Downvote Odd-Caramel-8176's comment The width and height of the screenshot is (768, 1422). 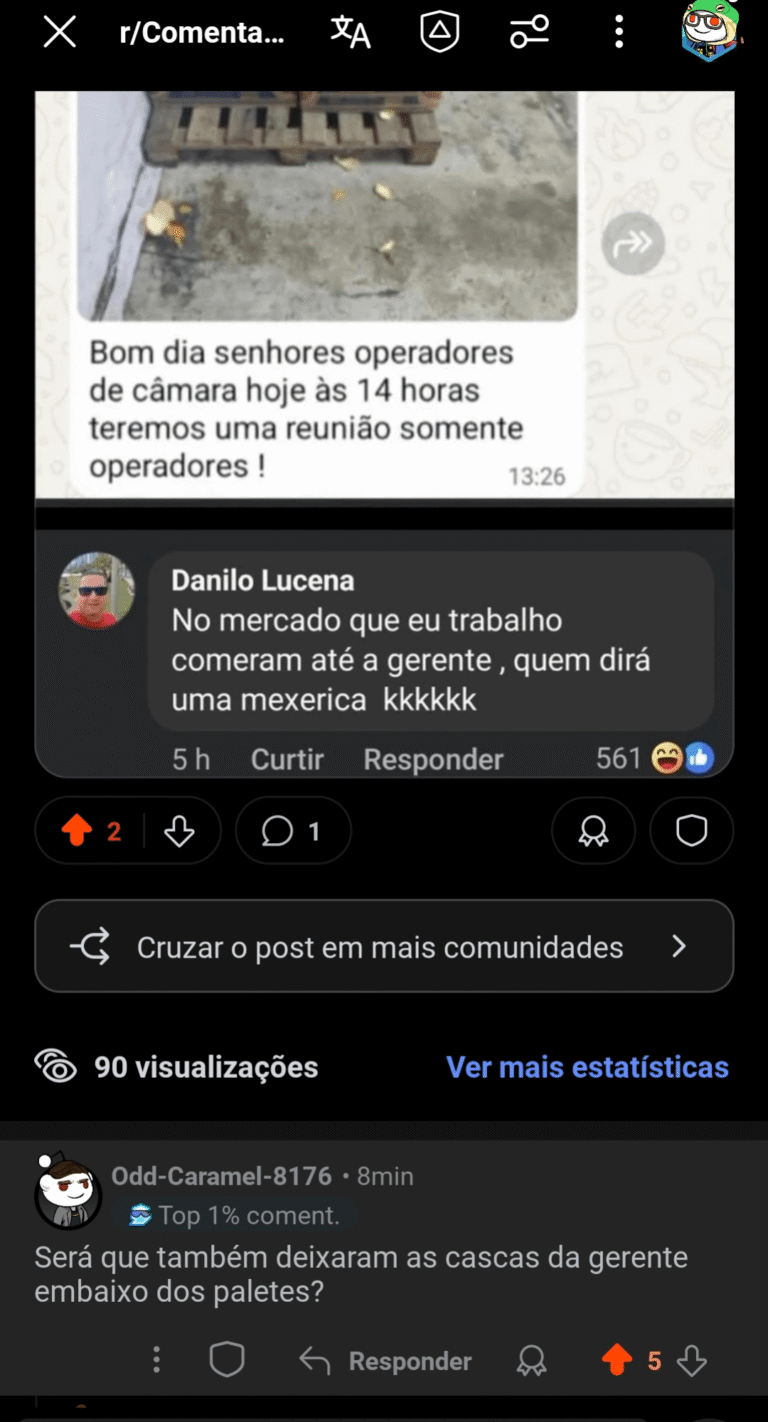pyautogui.click(x=692, y=1360)
